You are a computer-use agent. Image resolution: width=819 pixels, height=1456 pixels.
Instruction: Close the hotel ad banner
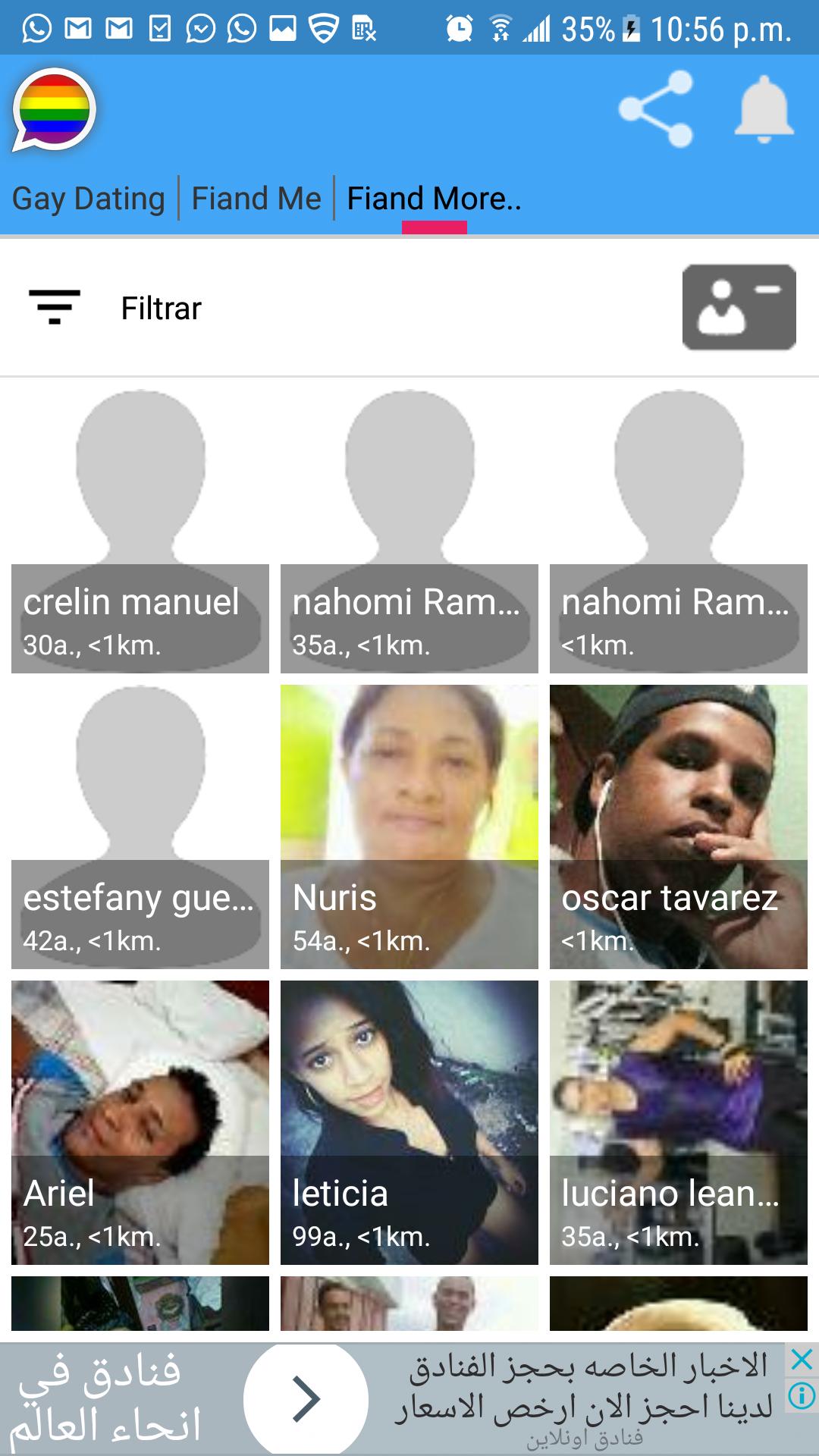point(802,1360)
